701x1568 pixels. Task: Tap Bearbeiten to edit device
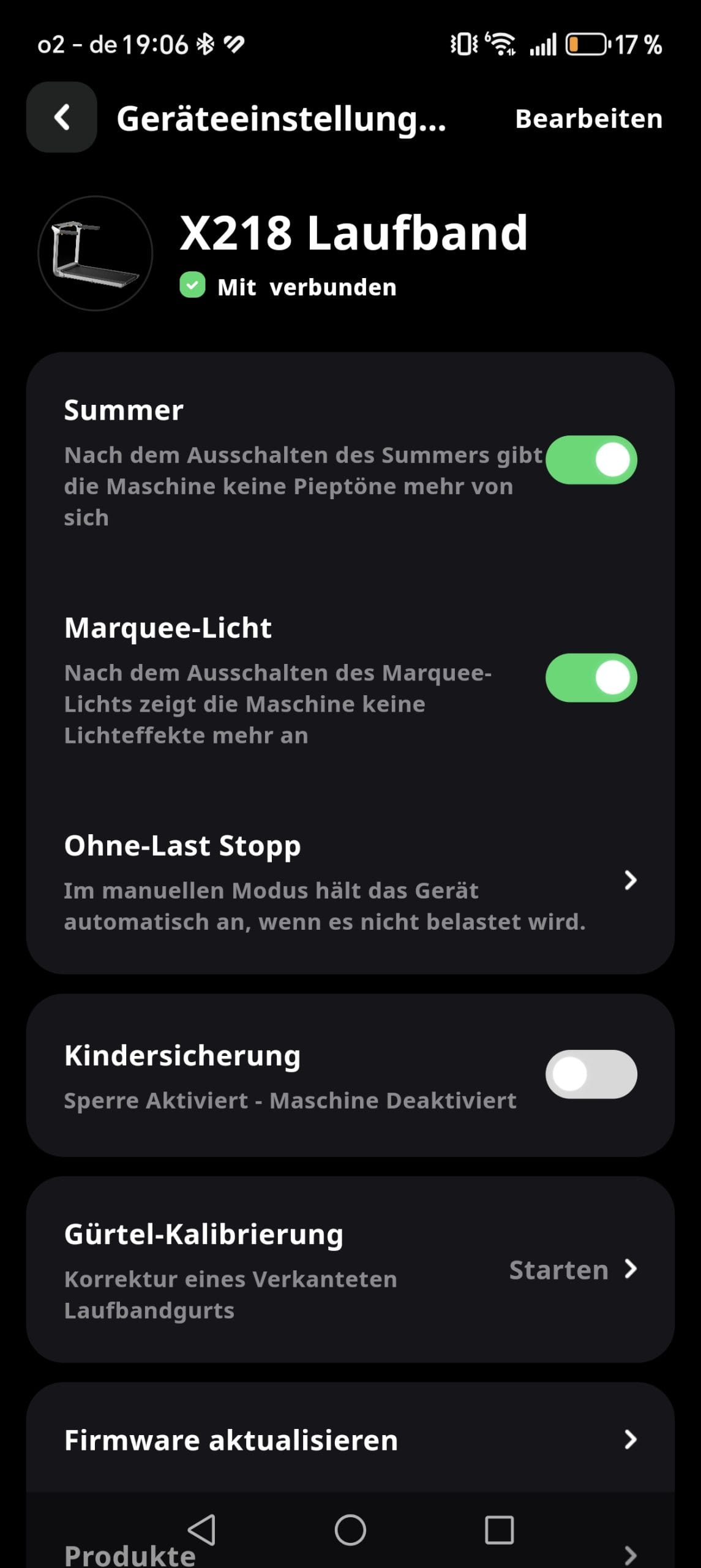click(588, 119)
